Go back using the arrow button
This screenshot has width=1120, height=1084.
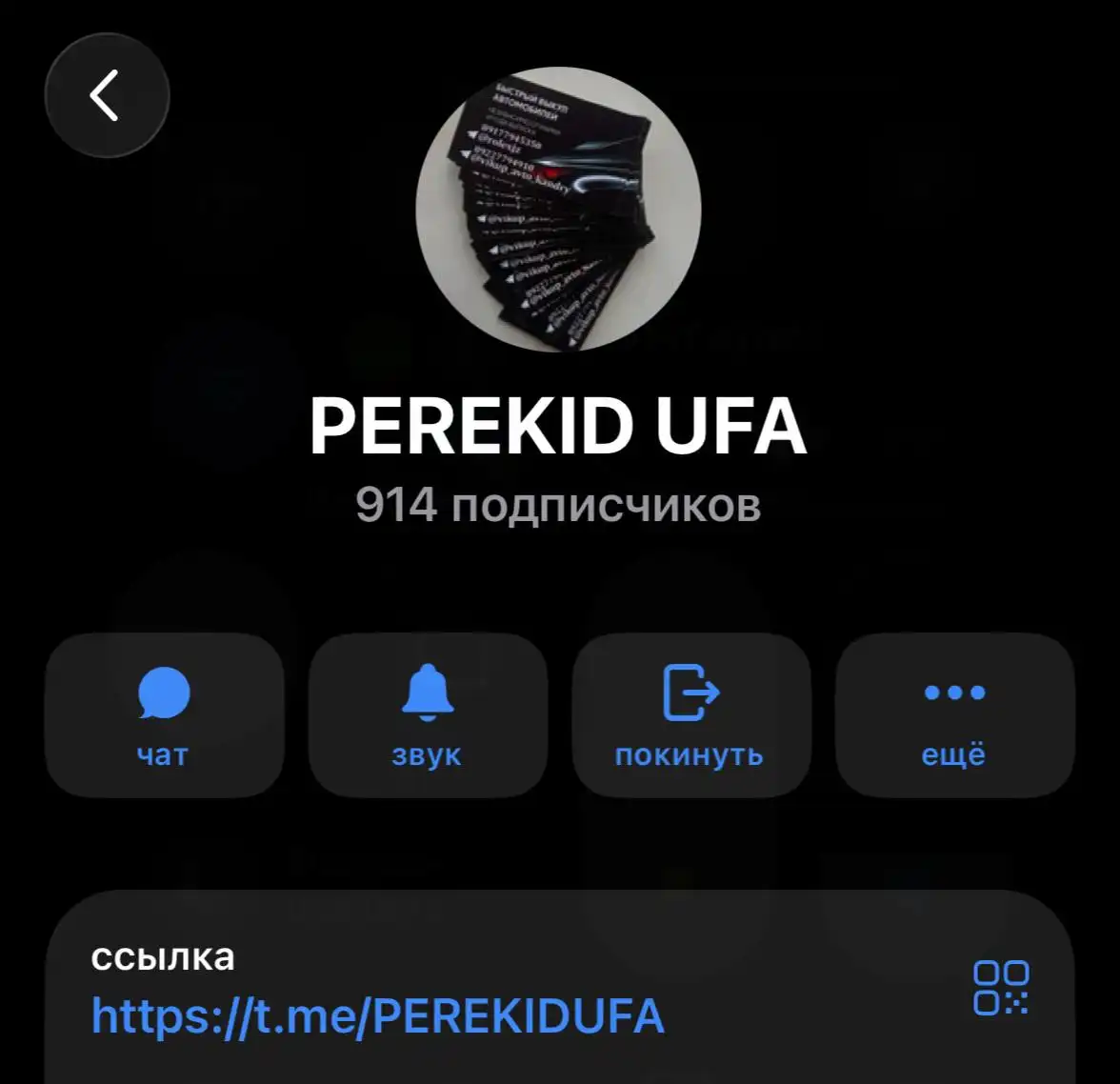click(107, 95)
